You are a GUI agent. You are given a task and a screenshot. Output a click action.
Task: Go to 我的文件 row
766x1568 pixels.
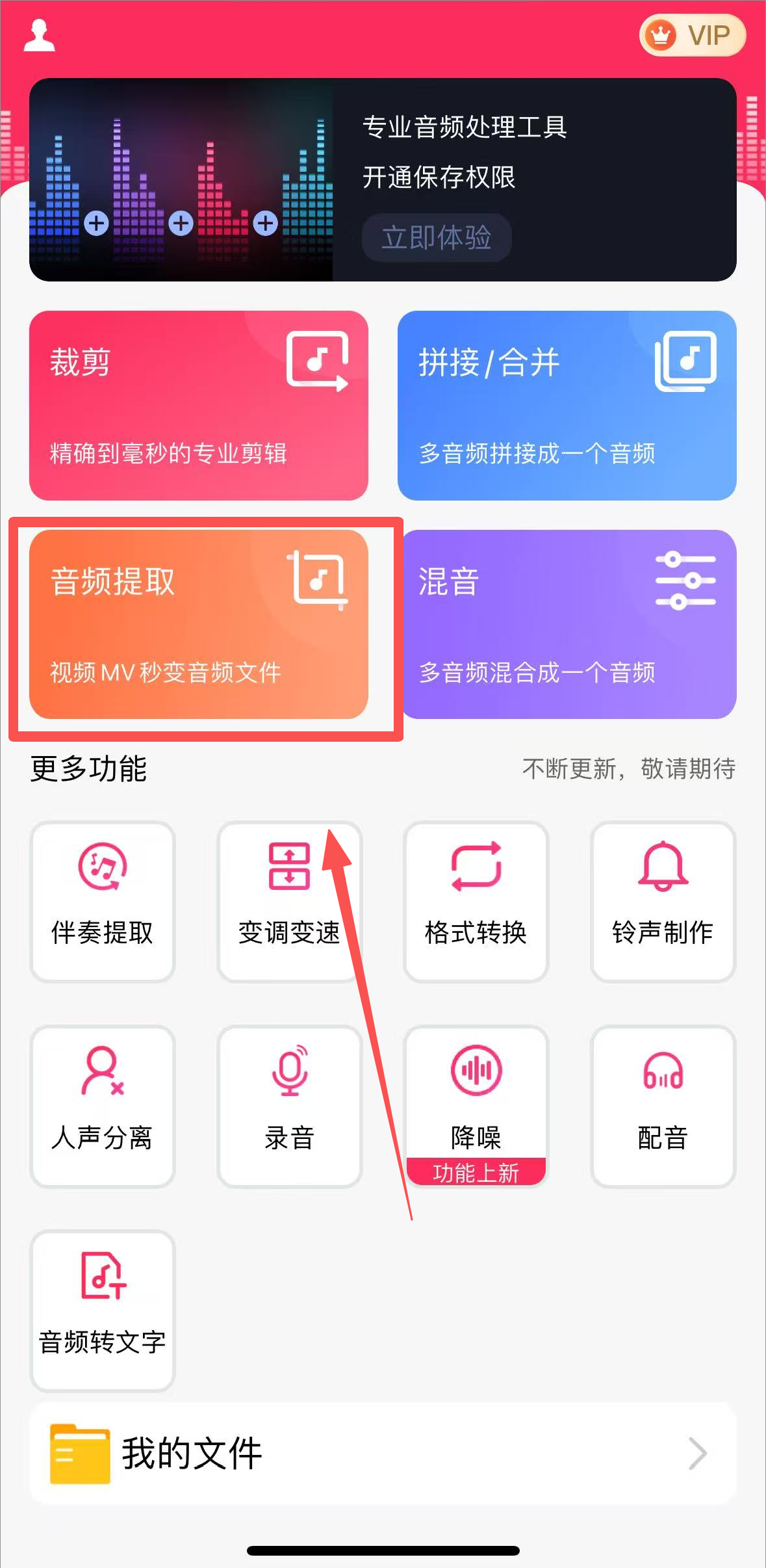(x=383, y=1454)
